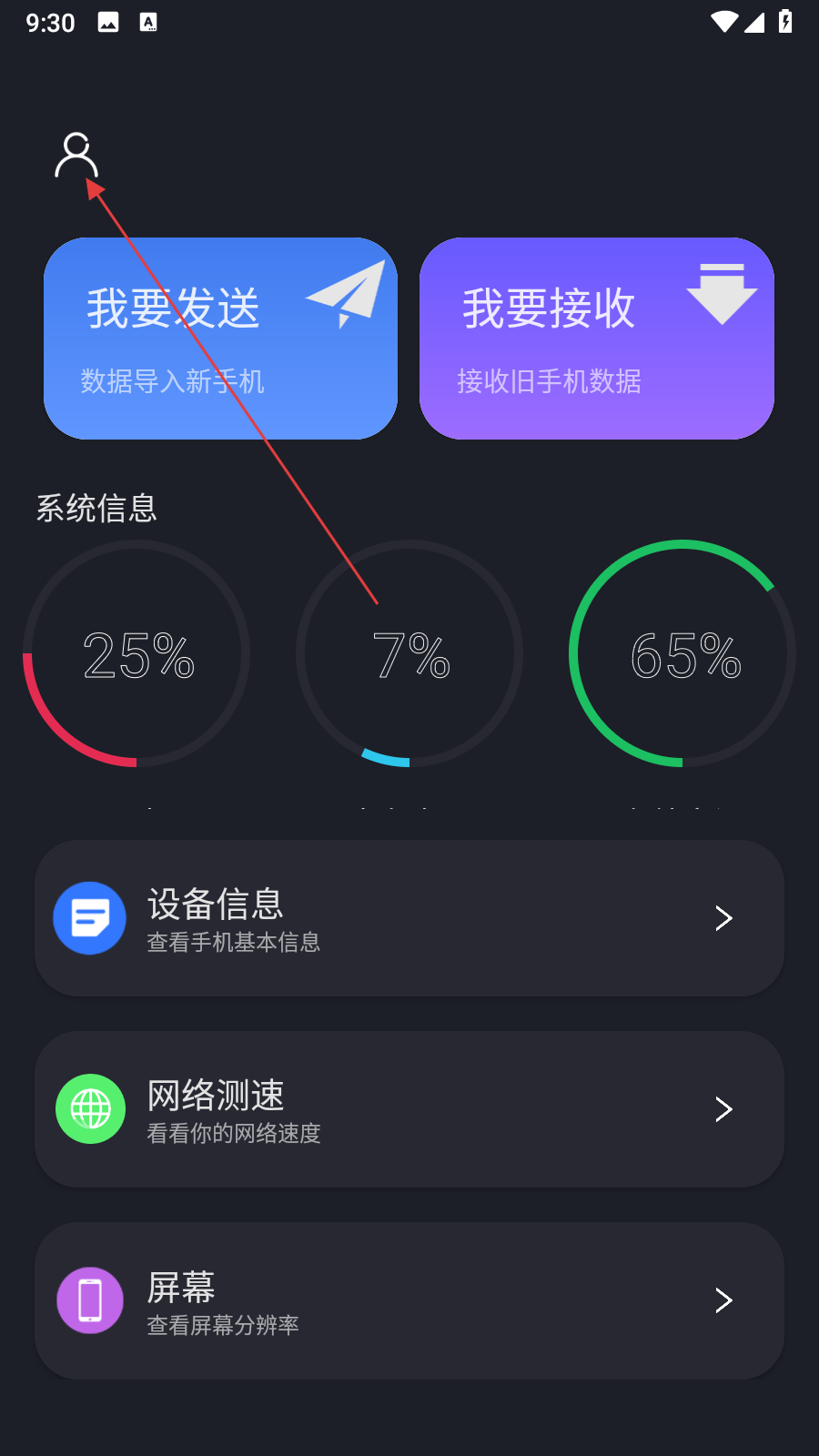
Task: Open the user profile icon
Action: (x=76, y=156)
